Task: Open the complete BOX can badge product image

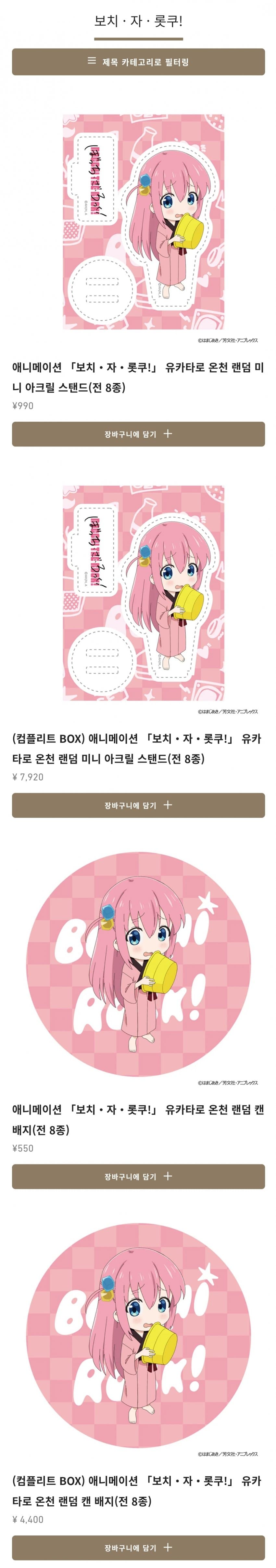Action: [x=138, y=1335]
